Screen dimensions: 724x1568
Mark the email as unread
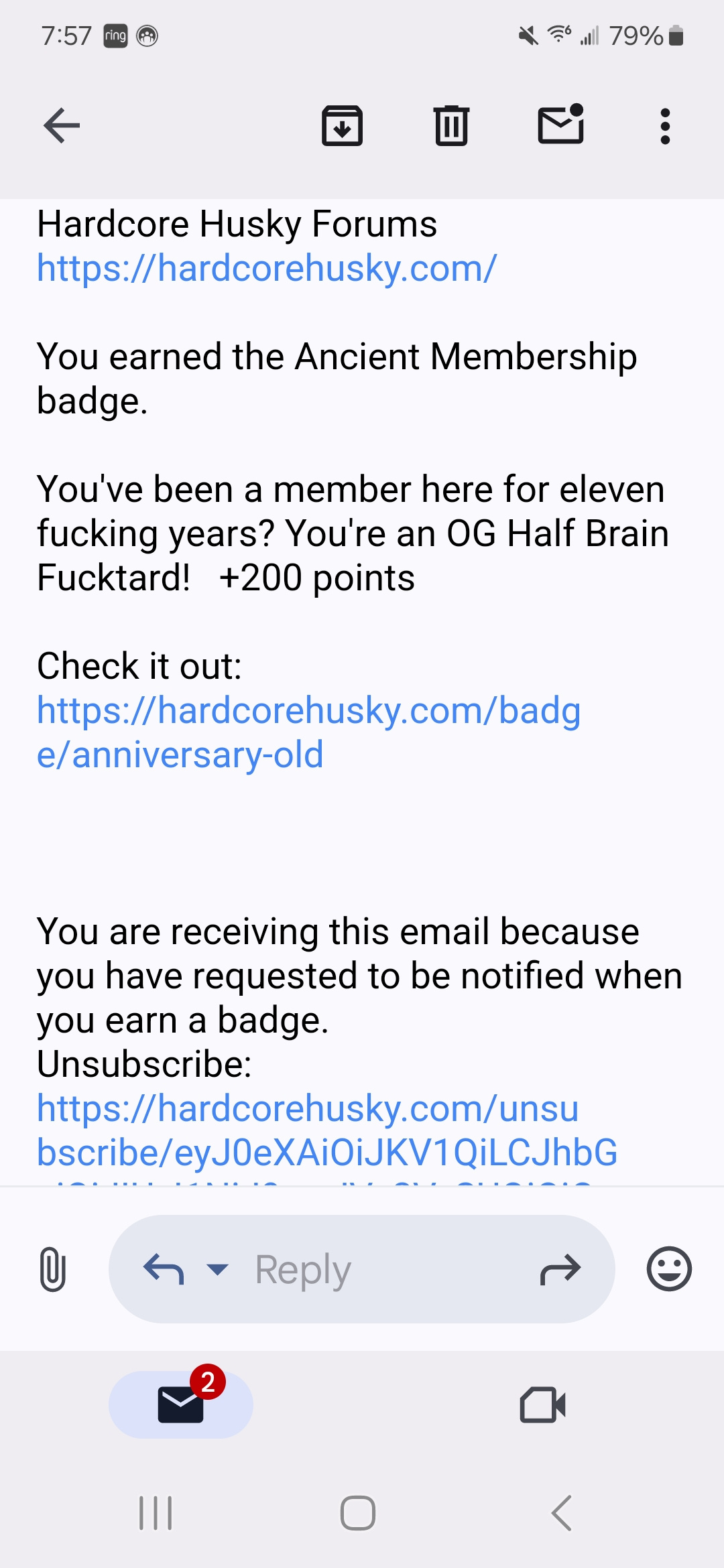(x=561, y=125)
